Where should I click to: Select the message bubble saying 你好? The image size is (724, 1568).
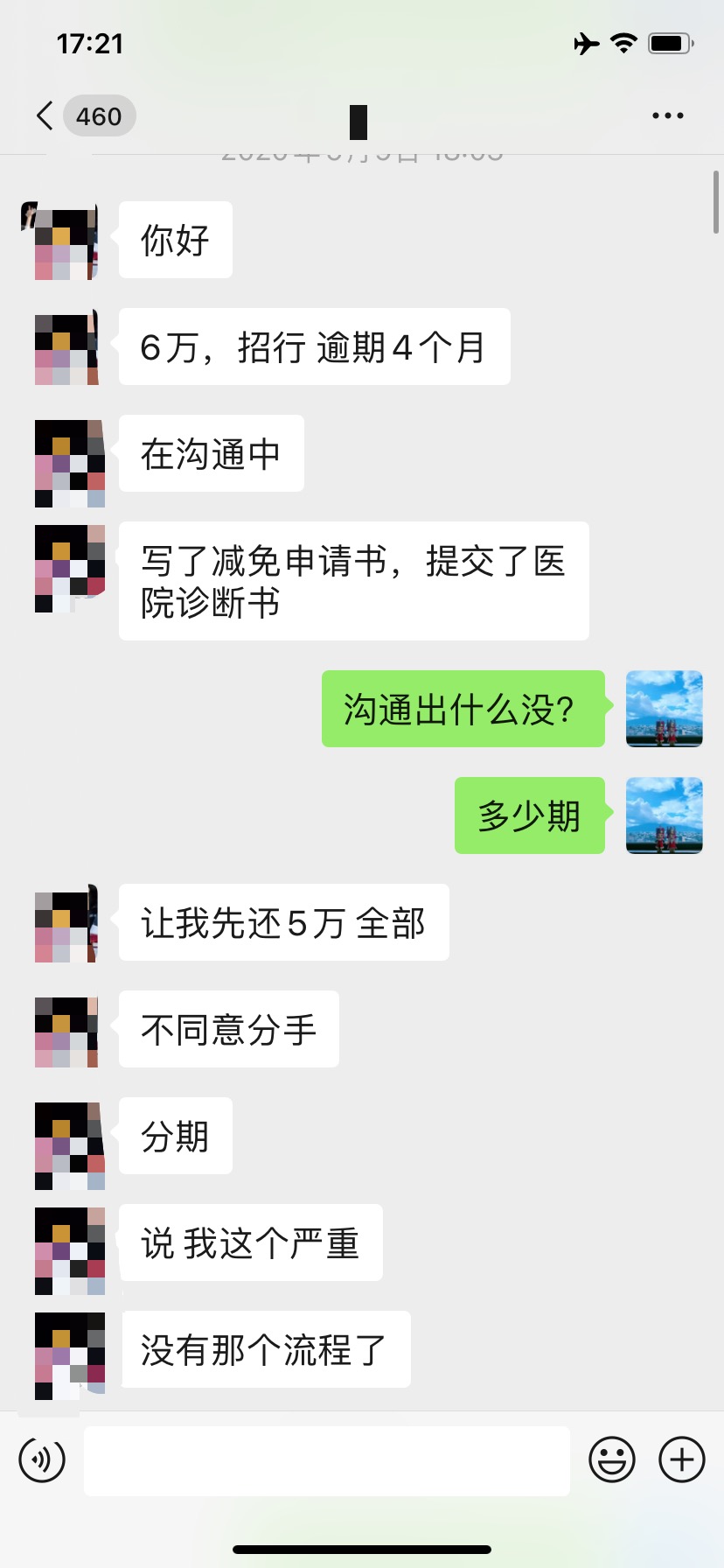tap(175, 239)
